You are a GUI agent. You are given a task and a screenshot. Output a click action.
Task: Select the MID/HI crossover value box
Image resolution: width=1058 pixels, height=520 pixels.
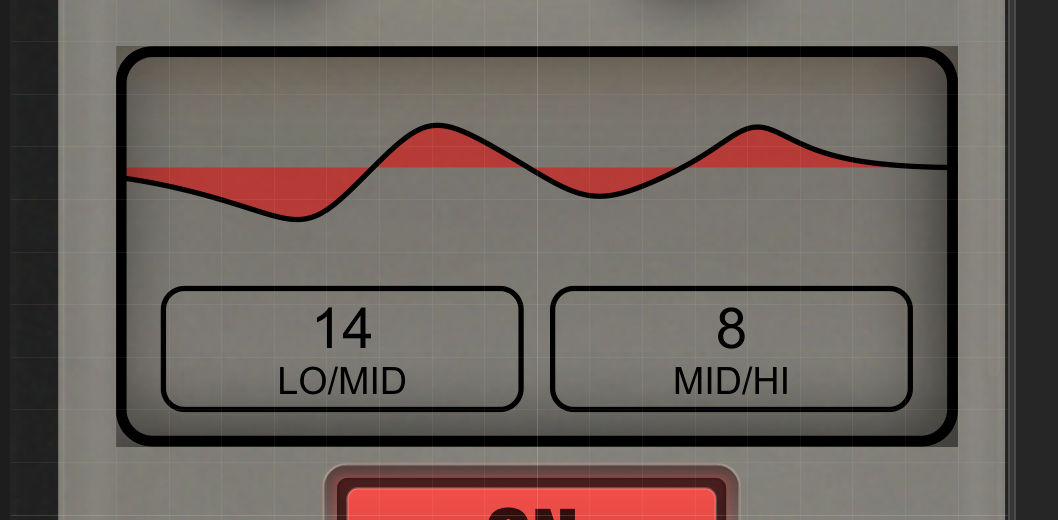tap(731, 349)
